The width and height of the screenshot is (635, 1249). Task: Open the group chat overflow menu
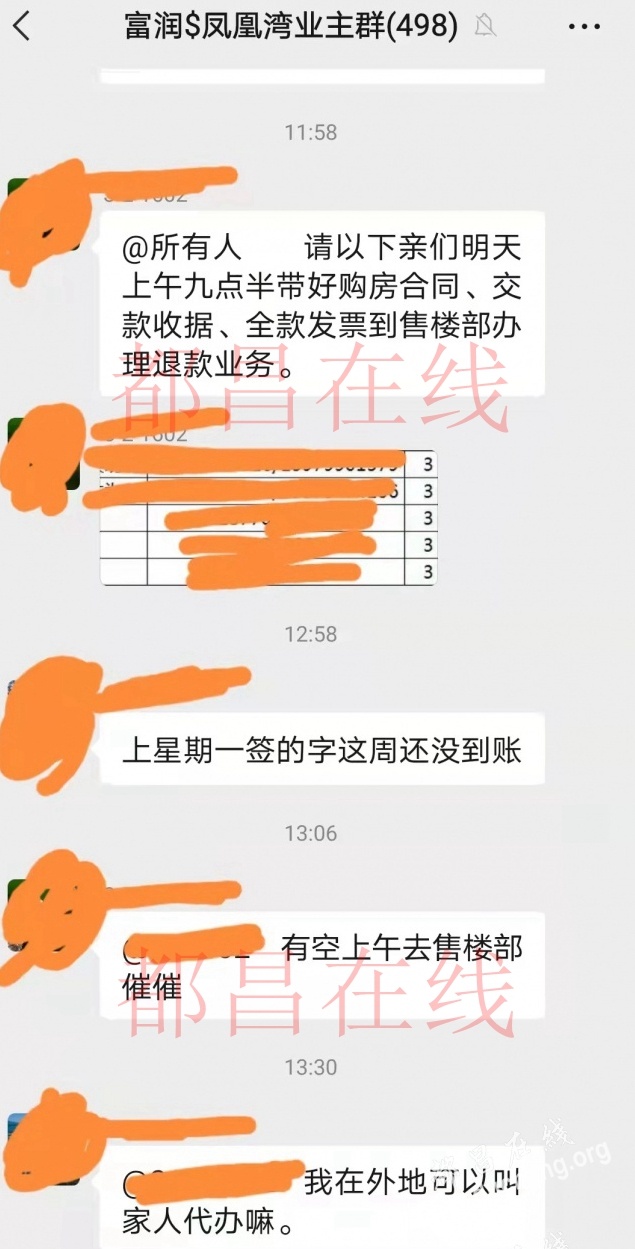point(584,27)
